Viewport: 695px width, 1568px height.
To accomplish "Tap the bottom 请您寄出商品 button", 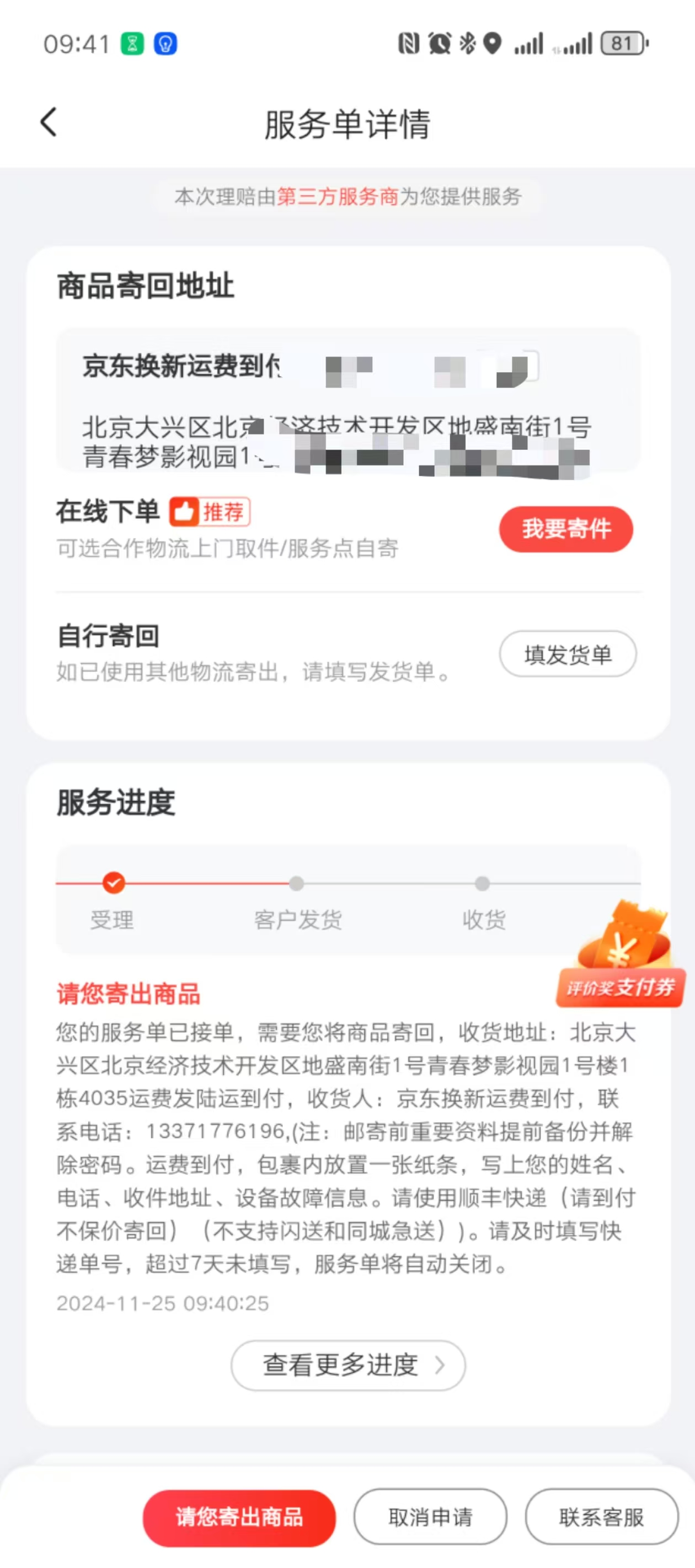I will point(239,1517).
